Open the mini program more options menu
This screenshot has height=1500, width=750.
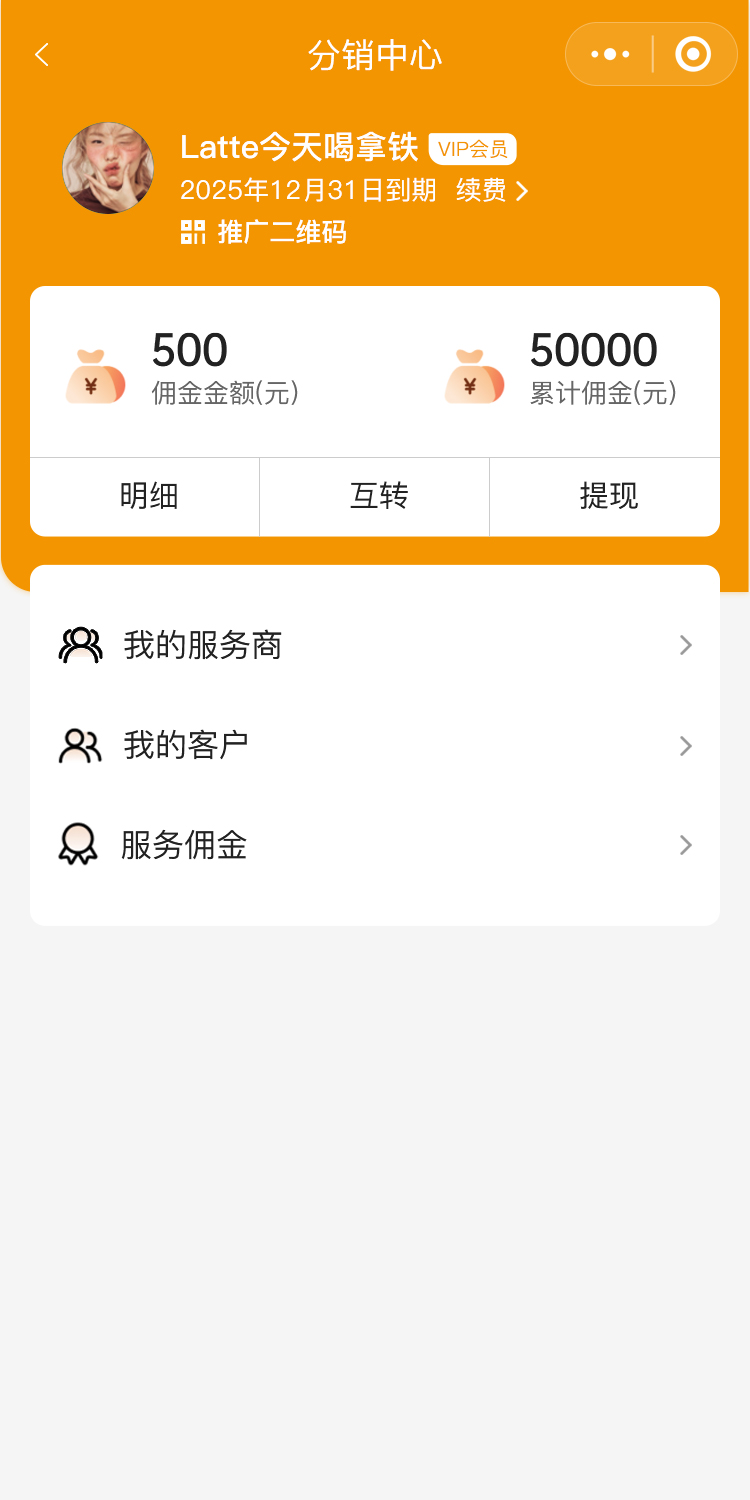click(x=610, y=54)
